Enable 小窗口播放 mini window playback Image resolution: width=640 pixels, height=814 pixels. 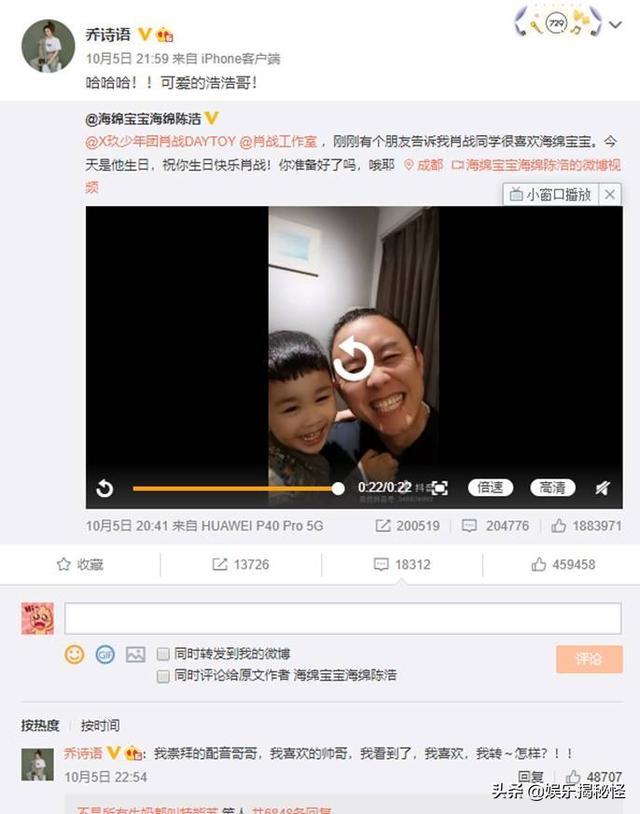(551, 194)
